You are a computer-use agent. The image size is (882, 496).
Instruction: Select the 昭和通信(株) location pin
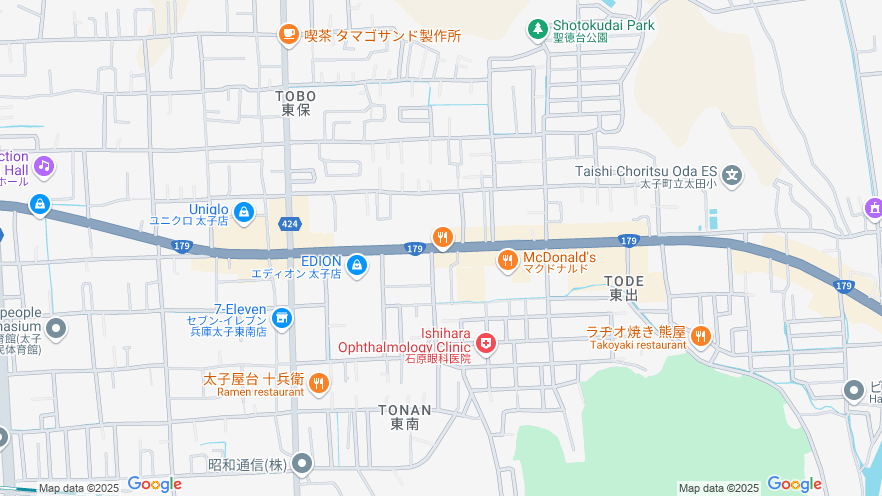click(x=302, y=463)
